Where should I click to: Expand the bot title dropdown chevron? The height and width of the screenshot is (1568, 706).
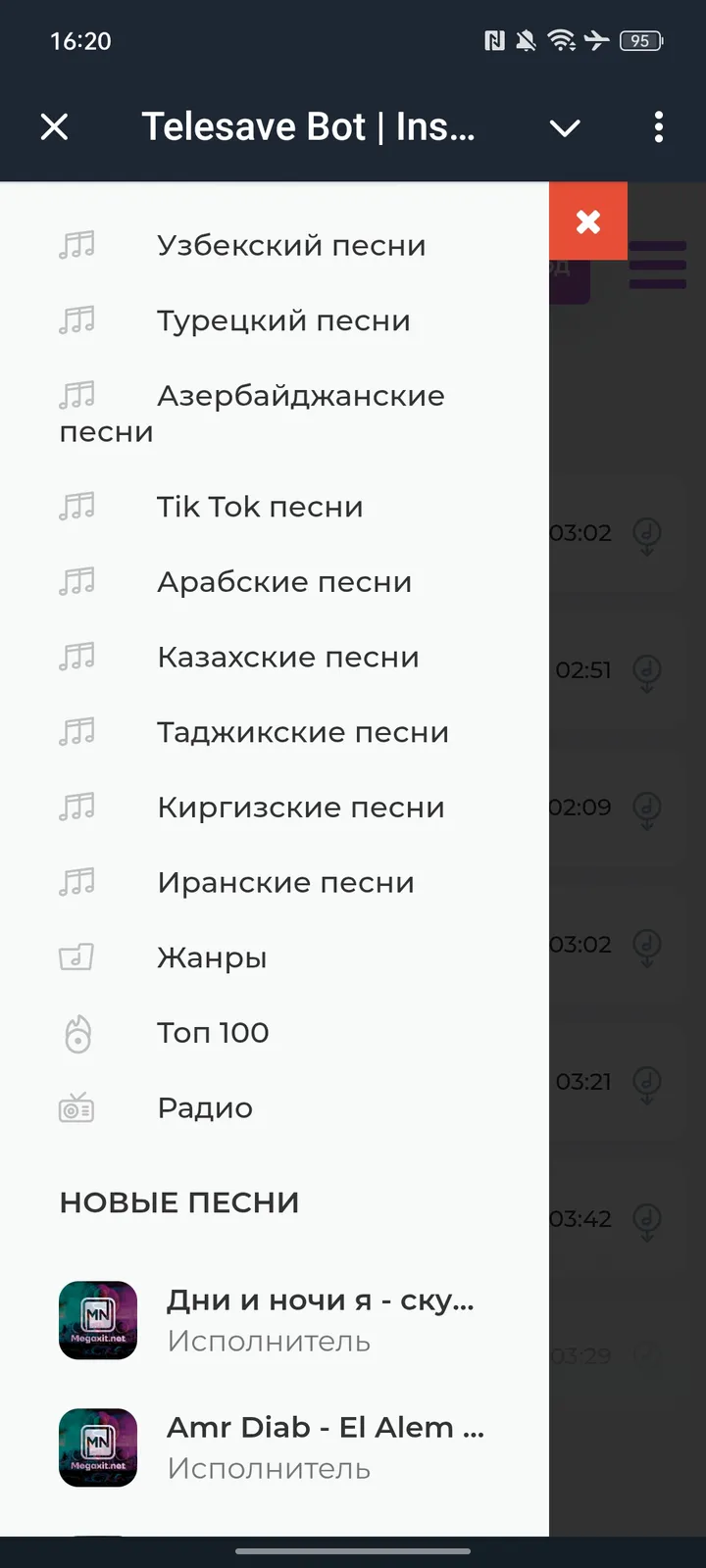(565, 127)
